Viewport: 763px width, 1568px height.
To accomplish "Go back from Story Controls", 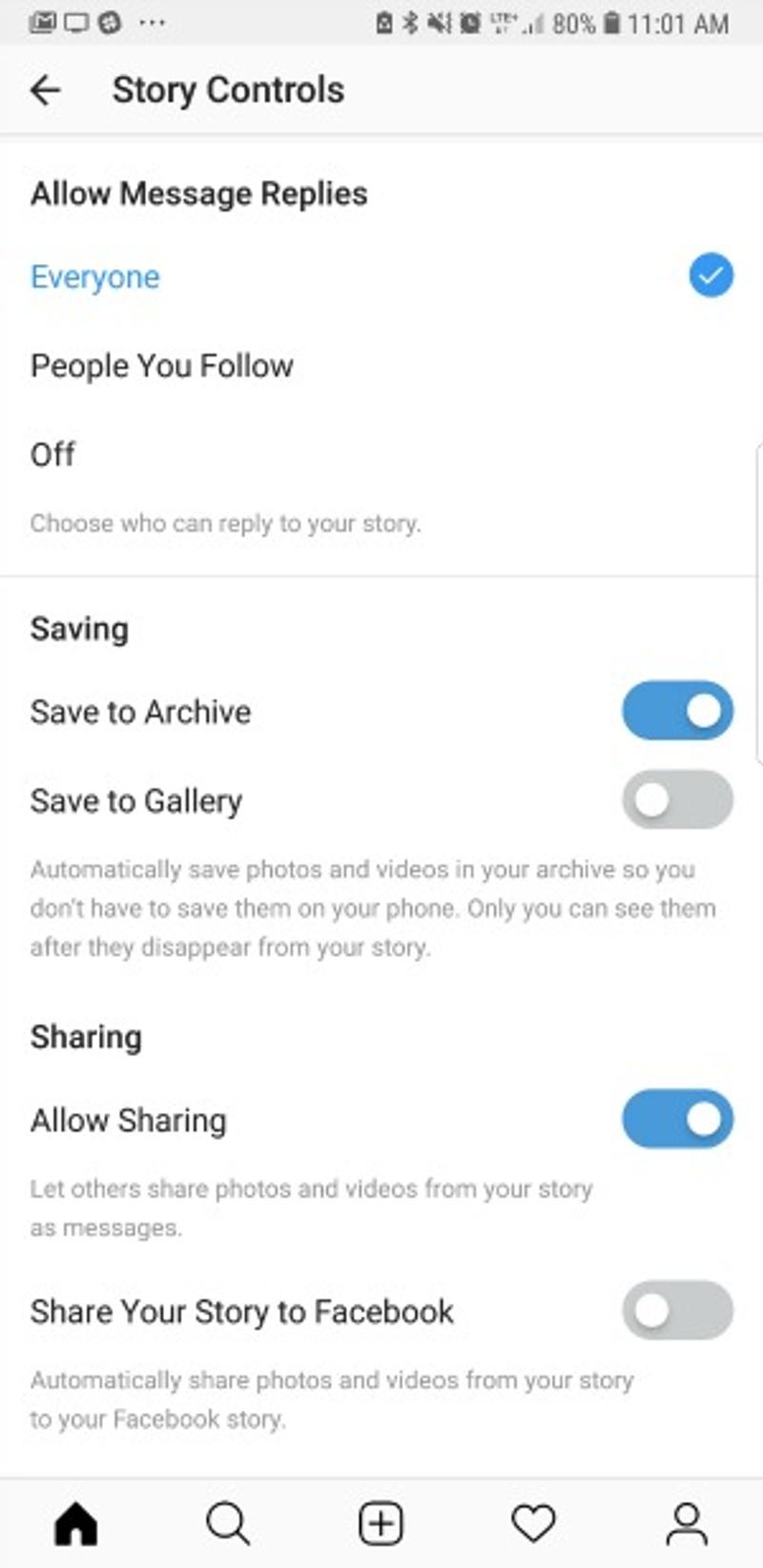I will (x=45, y=91).
